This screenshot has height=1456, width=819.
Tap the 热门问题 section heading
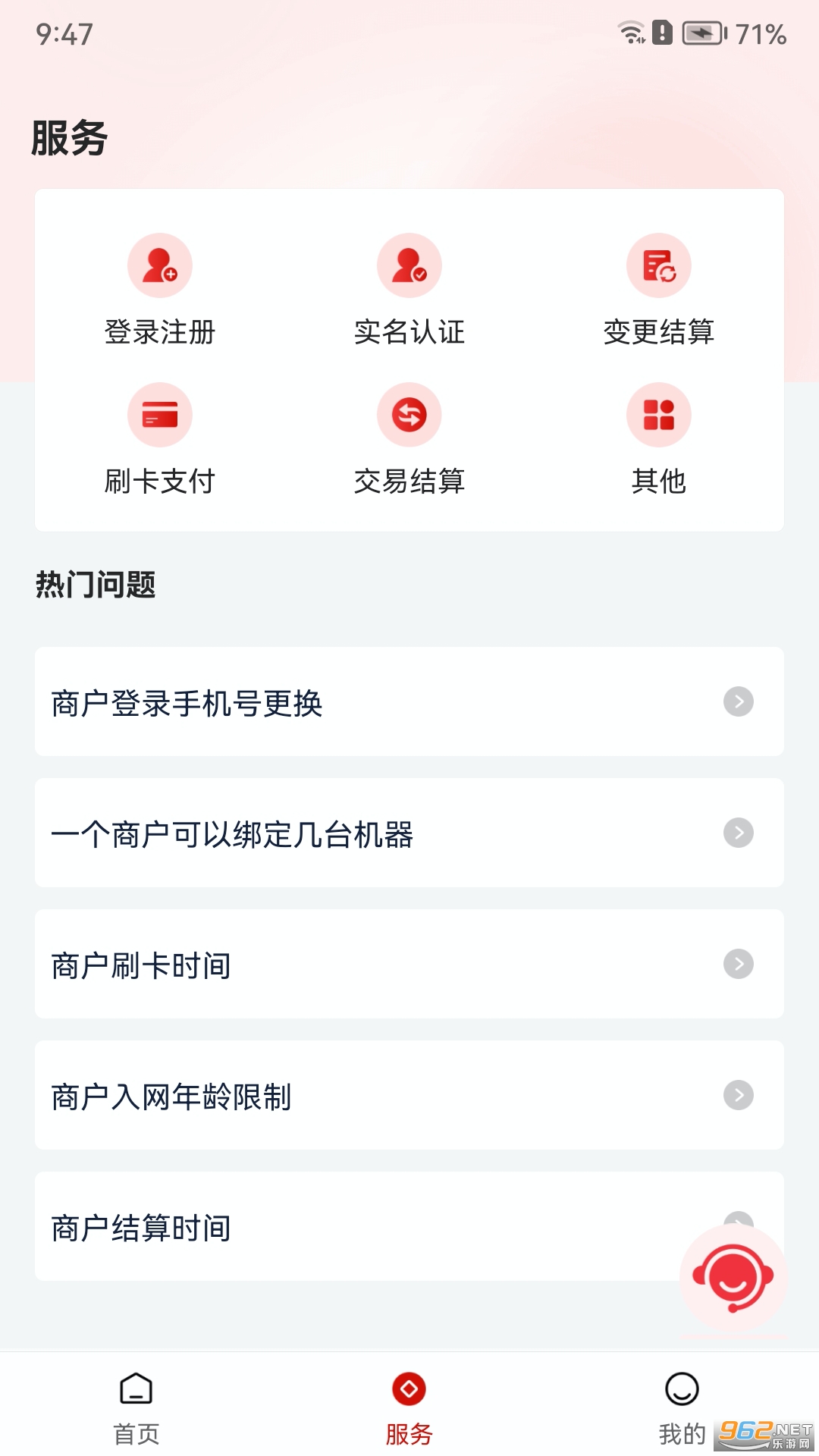pos(95,584)
